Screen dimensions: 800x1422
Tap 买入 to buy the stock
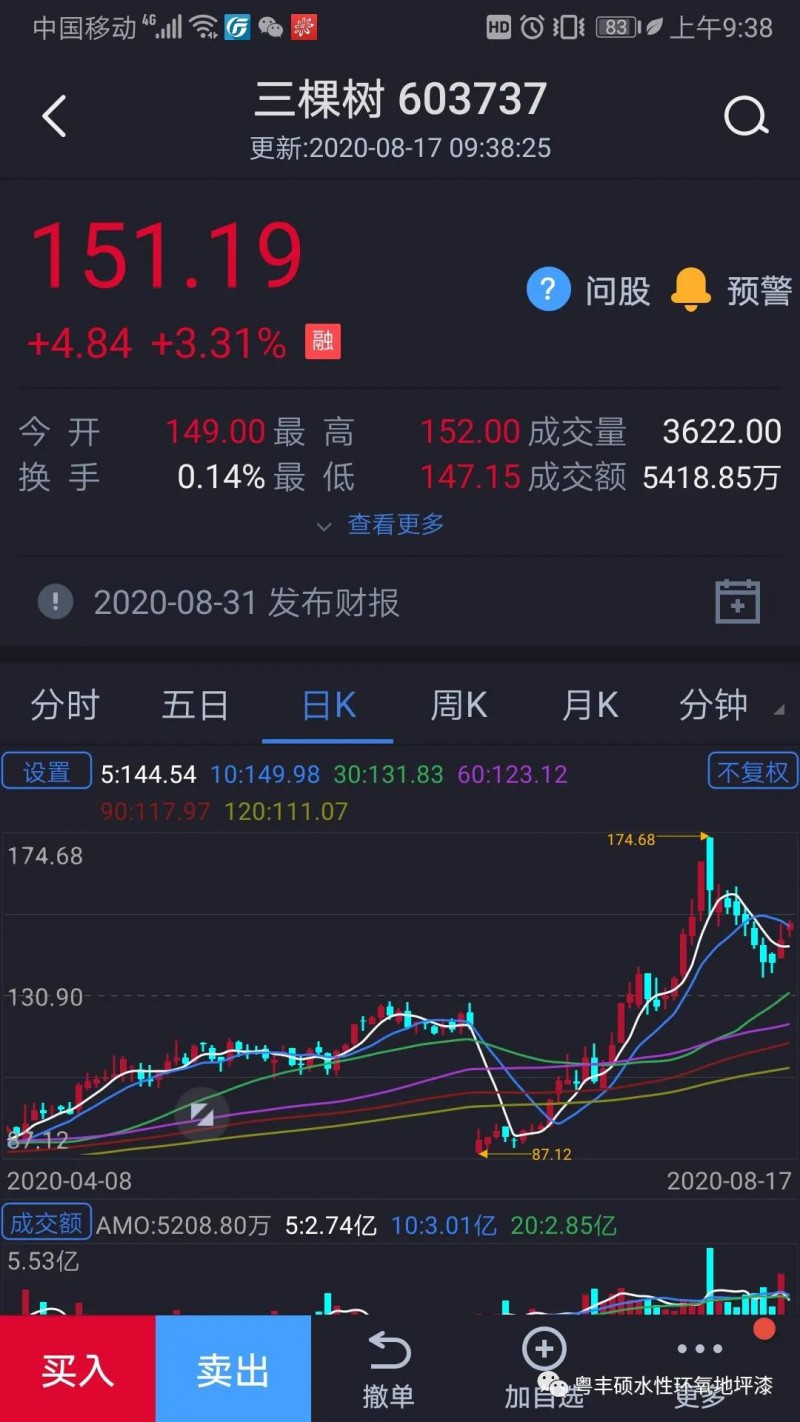(x=77, y=1370)
